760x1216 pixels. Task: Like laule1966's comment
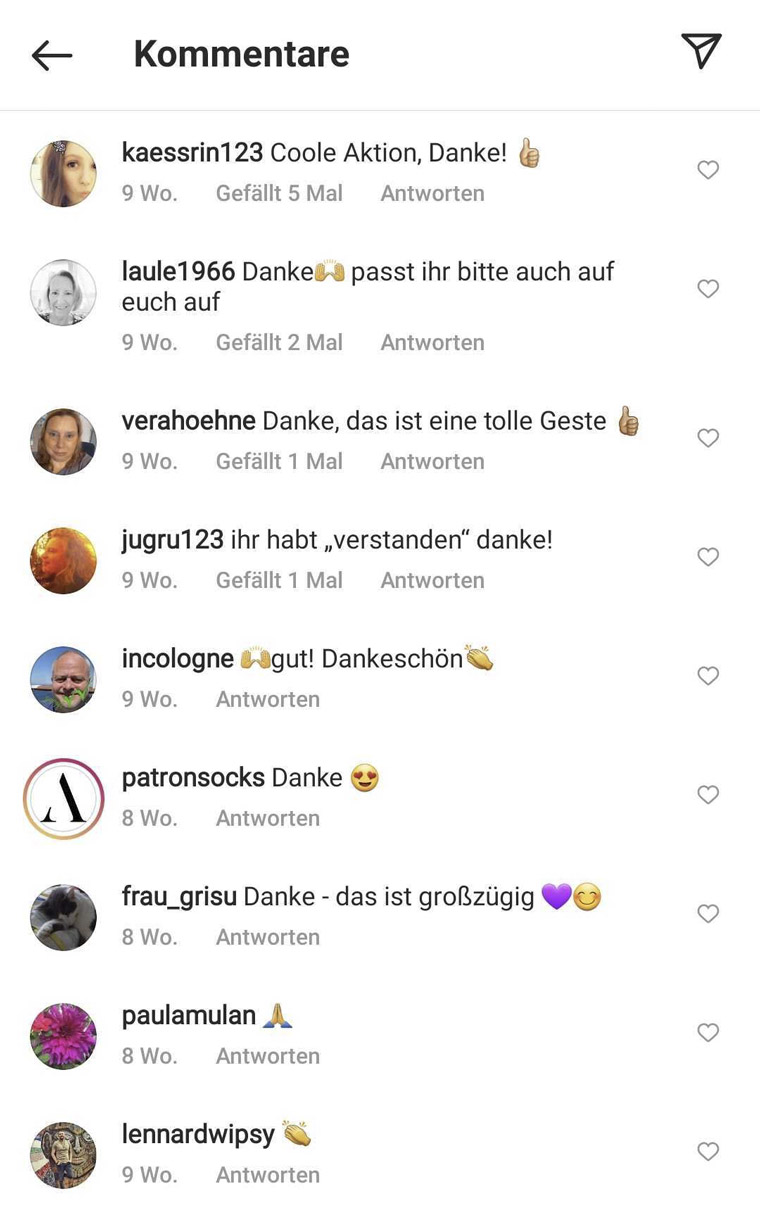708,289
